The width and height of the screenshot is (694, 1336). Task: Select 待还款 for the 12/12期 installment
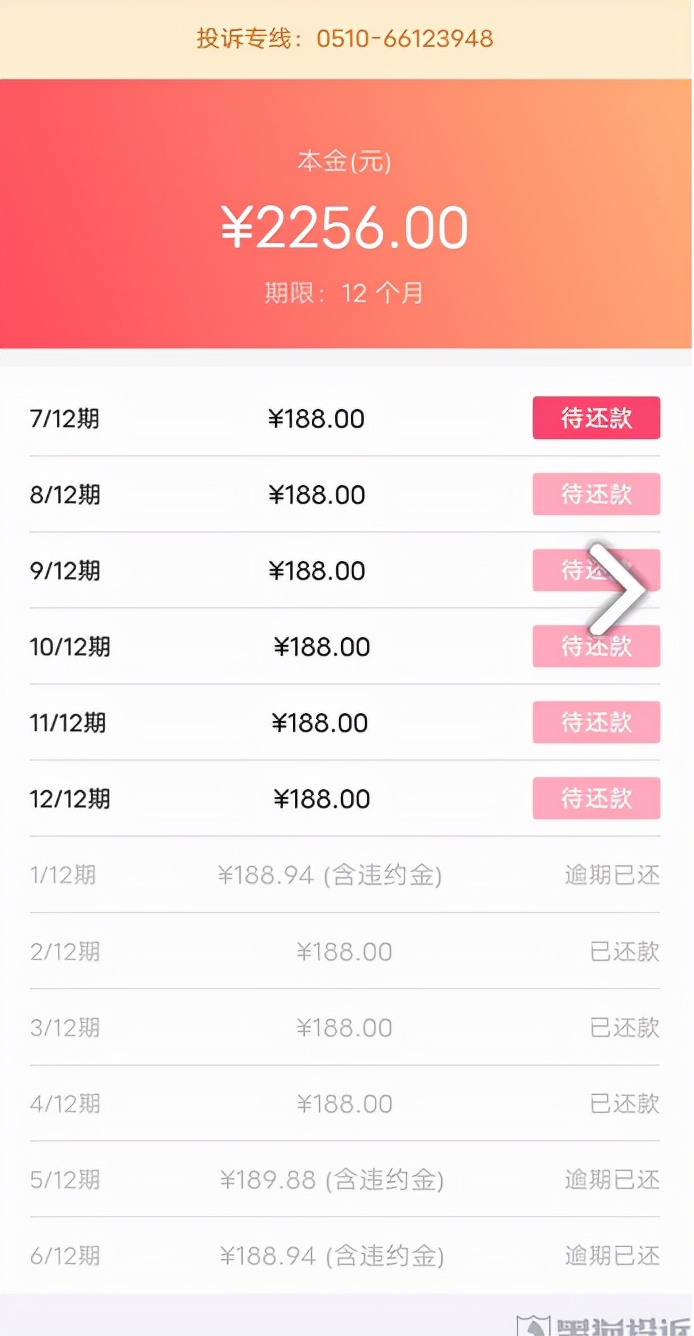tap(596, 798)
